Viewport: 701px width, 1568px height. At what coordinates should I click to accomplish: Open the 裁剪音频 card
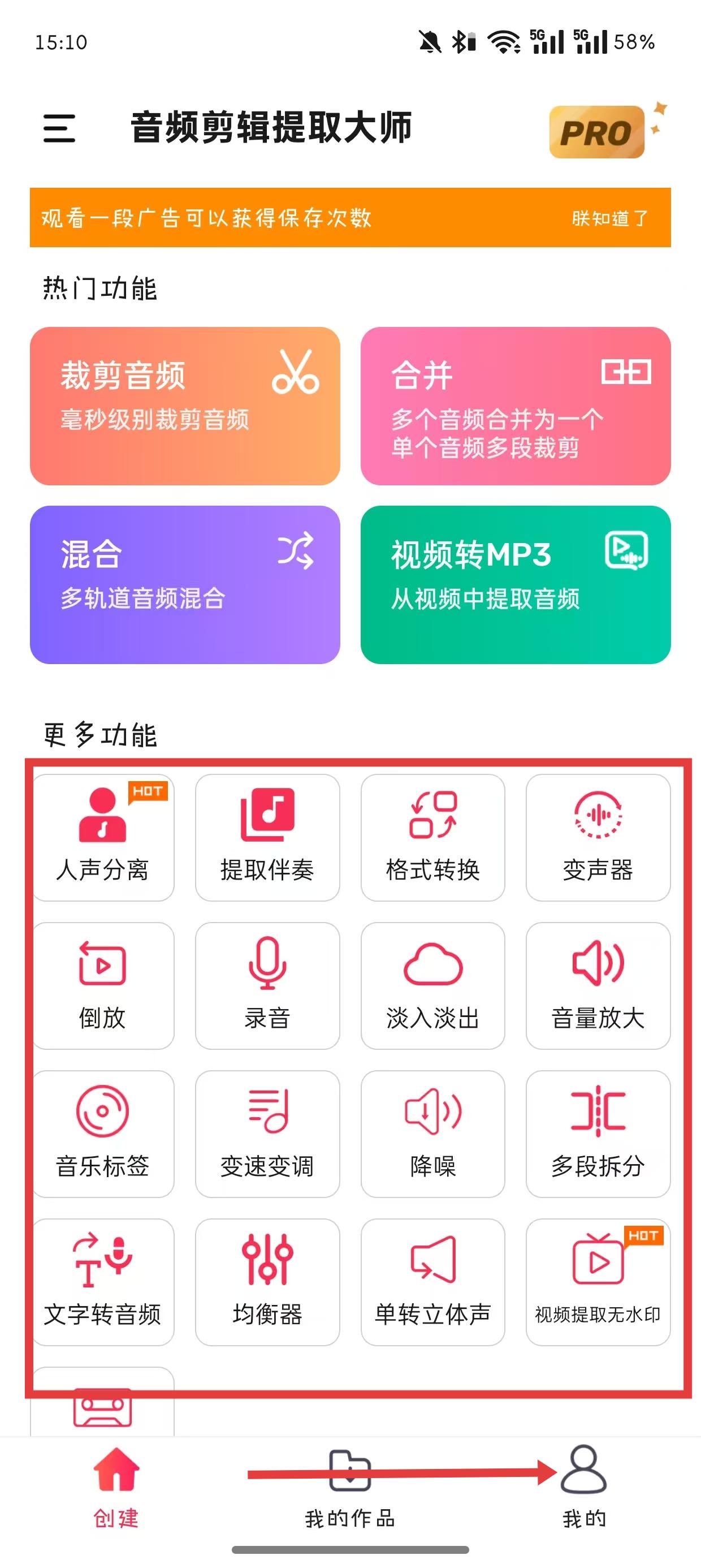pos(185,406)
